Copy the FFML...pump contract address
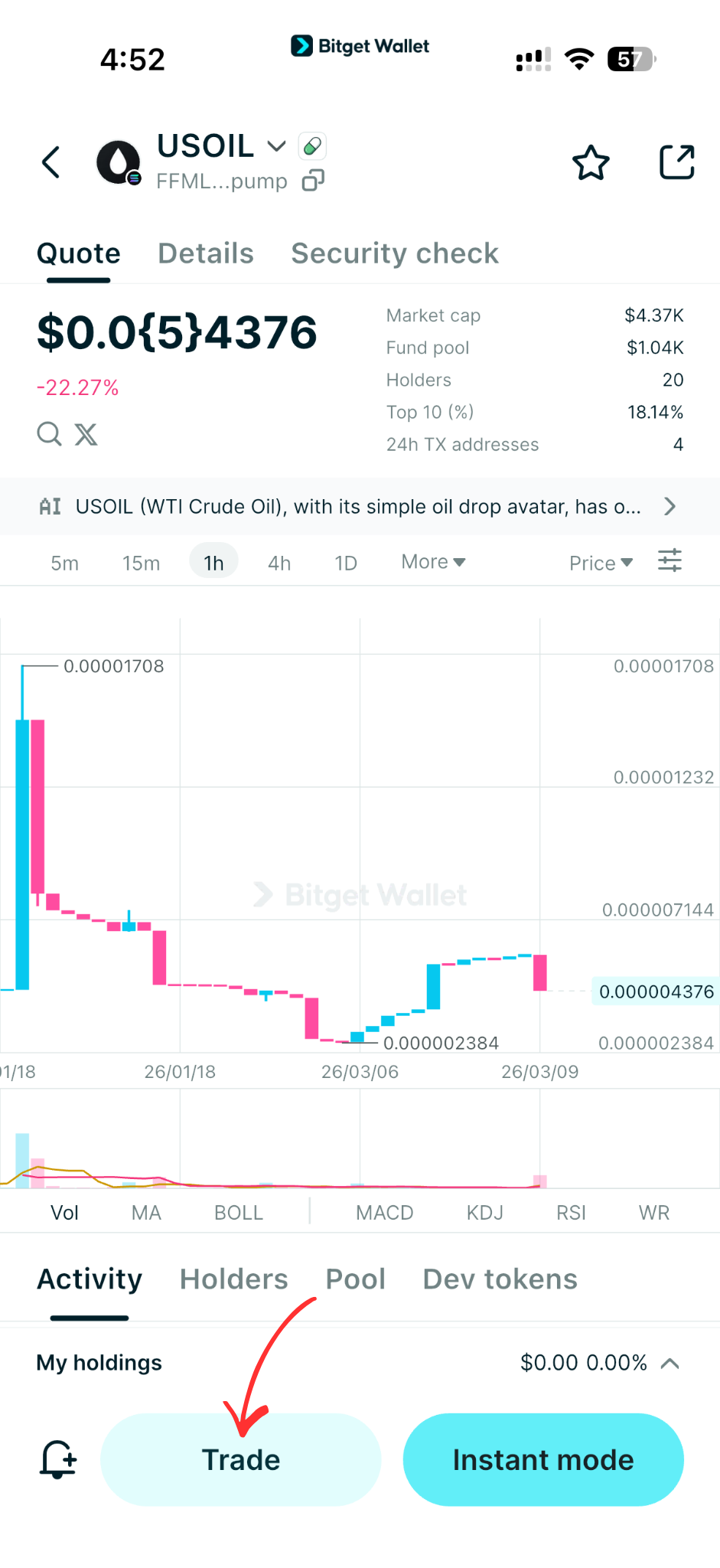The width and height of the screenshot is (720, 1568). coord(313,181)
